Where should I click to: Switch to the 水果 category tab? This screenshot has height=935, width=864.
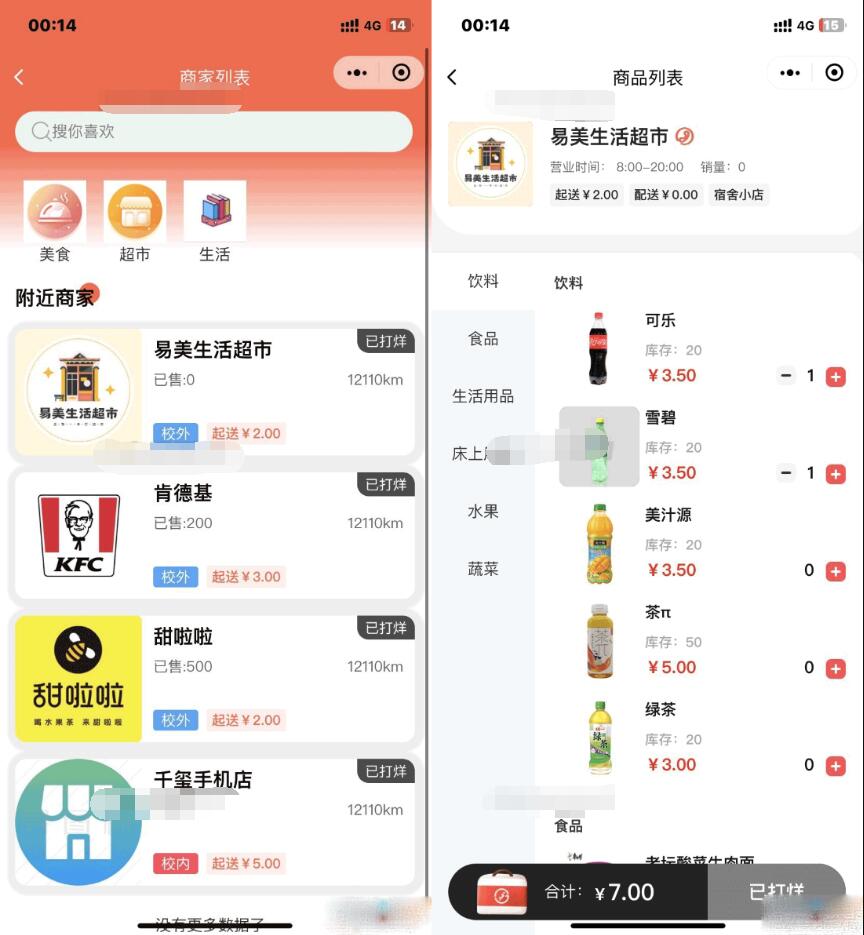point(483,511)
